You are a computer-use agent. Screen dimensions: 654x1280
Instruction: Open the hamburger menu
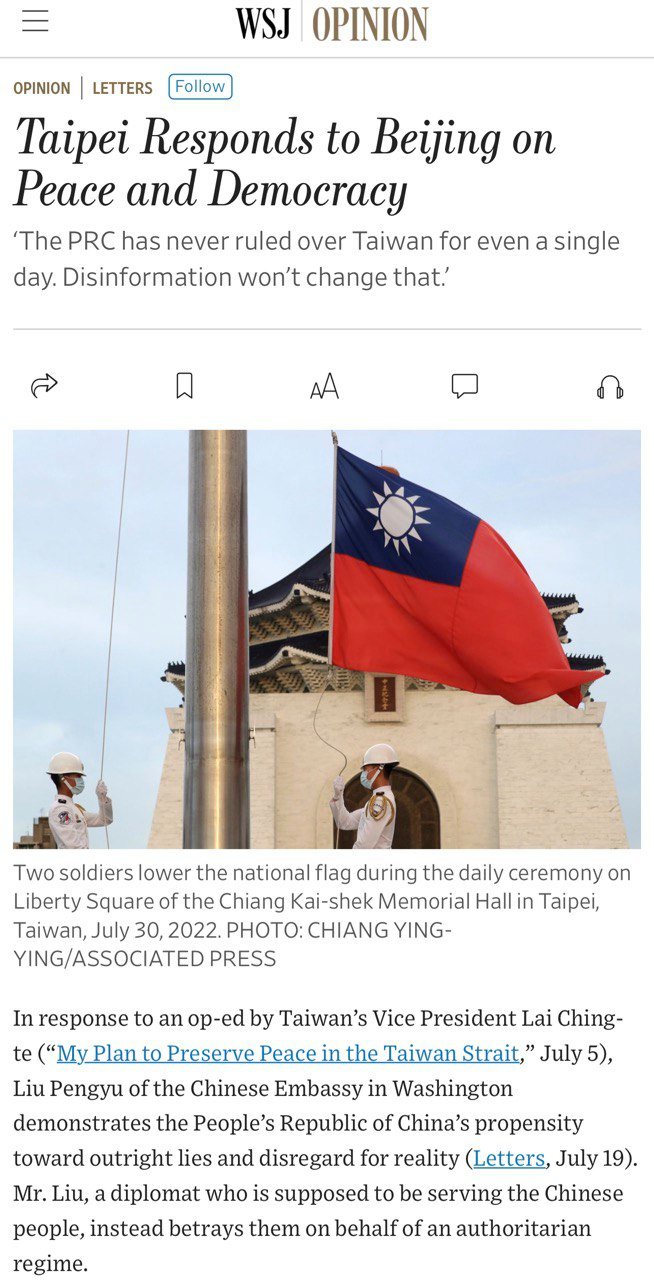coord(35,22)
